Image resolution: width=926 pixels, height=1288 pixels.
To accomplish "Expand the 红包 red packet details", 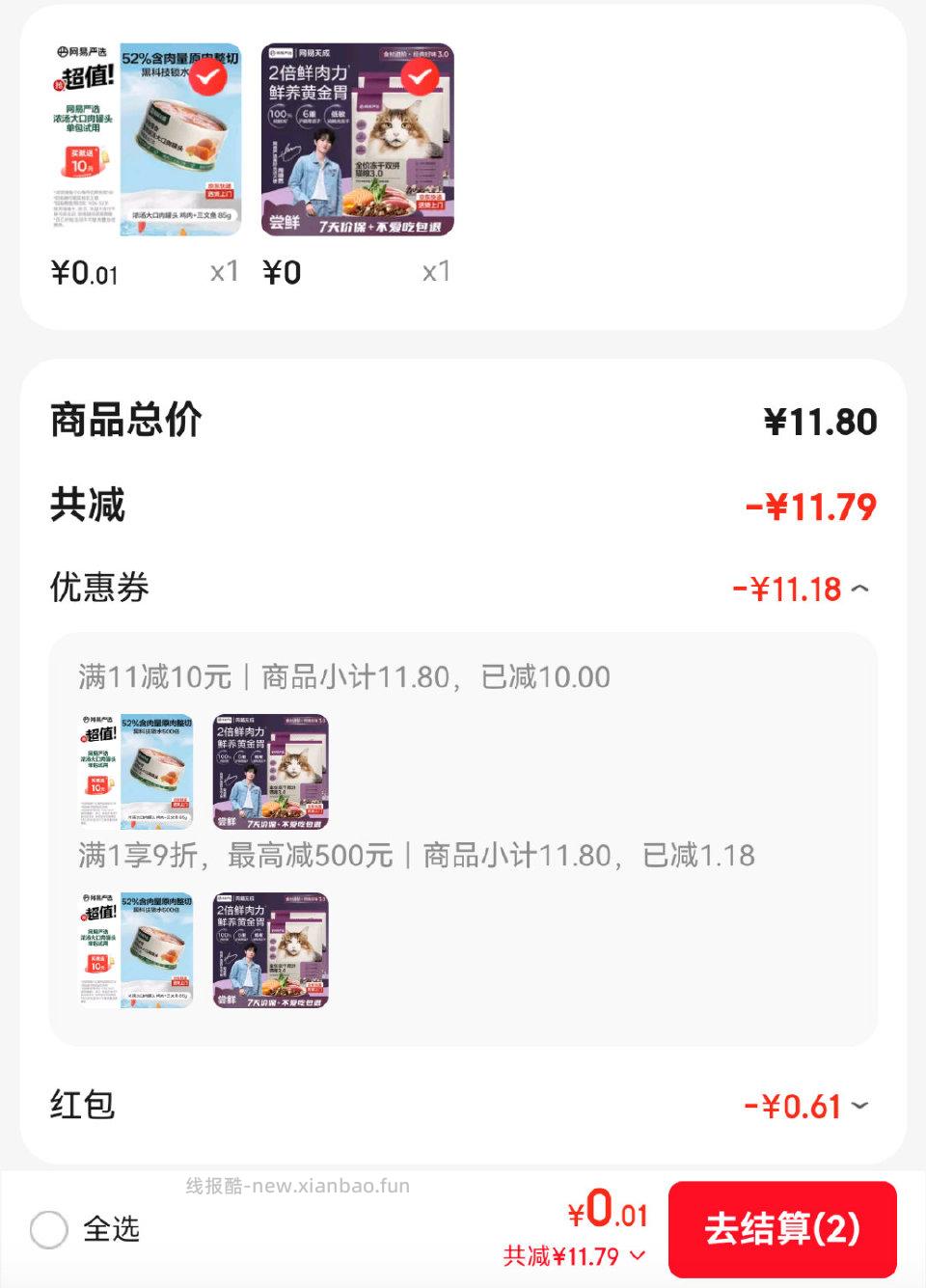I will point(857,1105).
